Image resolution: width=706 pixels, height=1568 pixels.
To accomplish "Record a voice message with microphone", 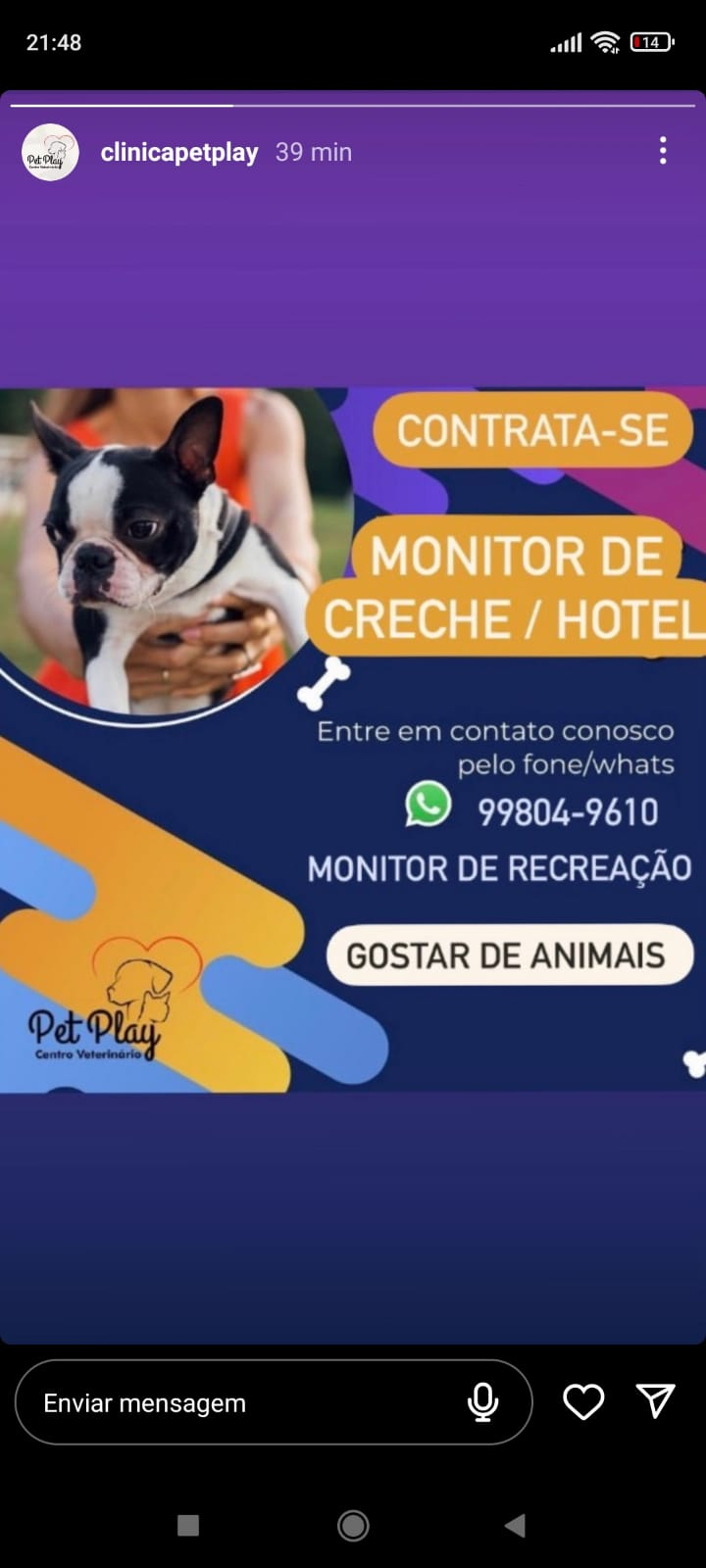I will pos(482,1402).
